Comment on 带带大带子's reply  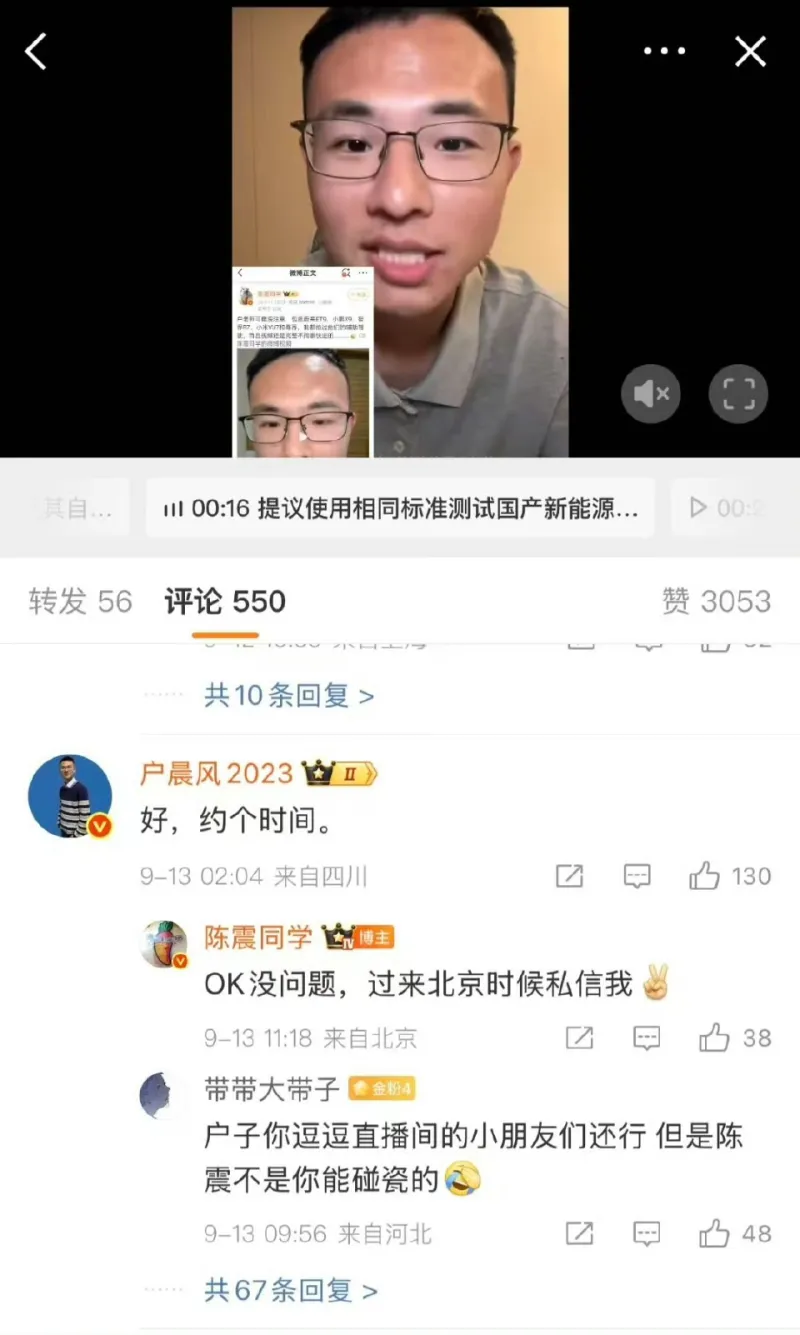pyautogui.click(x=647, y=1234)
